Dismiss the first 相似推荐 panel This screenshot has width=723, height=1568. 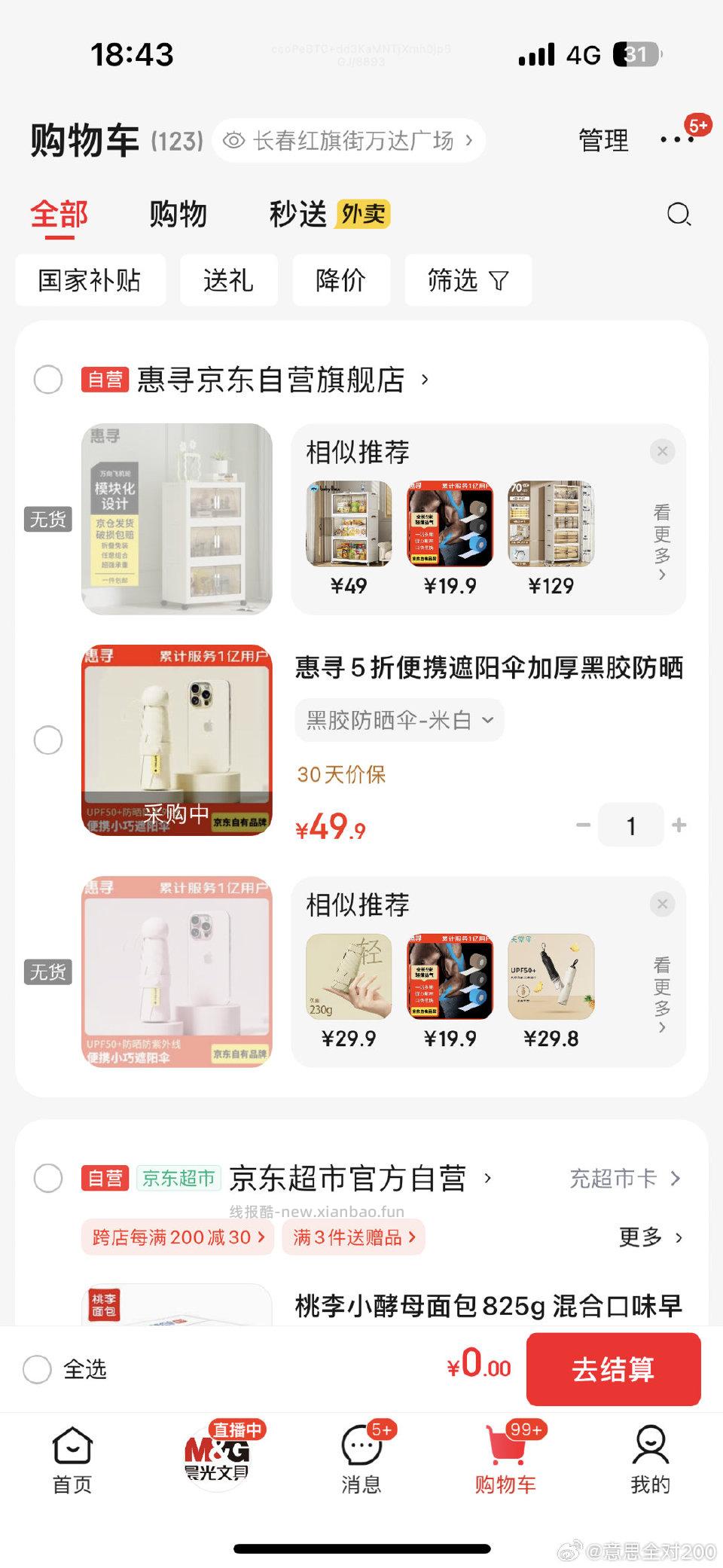663,451
